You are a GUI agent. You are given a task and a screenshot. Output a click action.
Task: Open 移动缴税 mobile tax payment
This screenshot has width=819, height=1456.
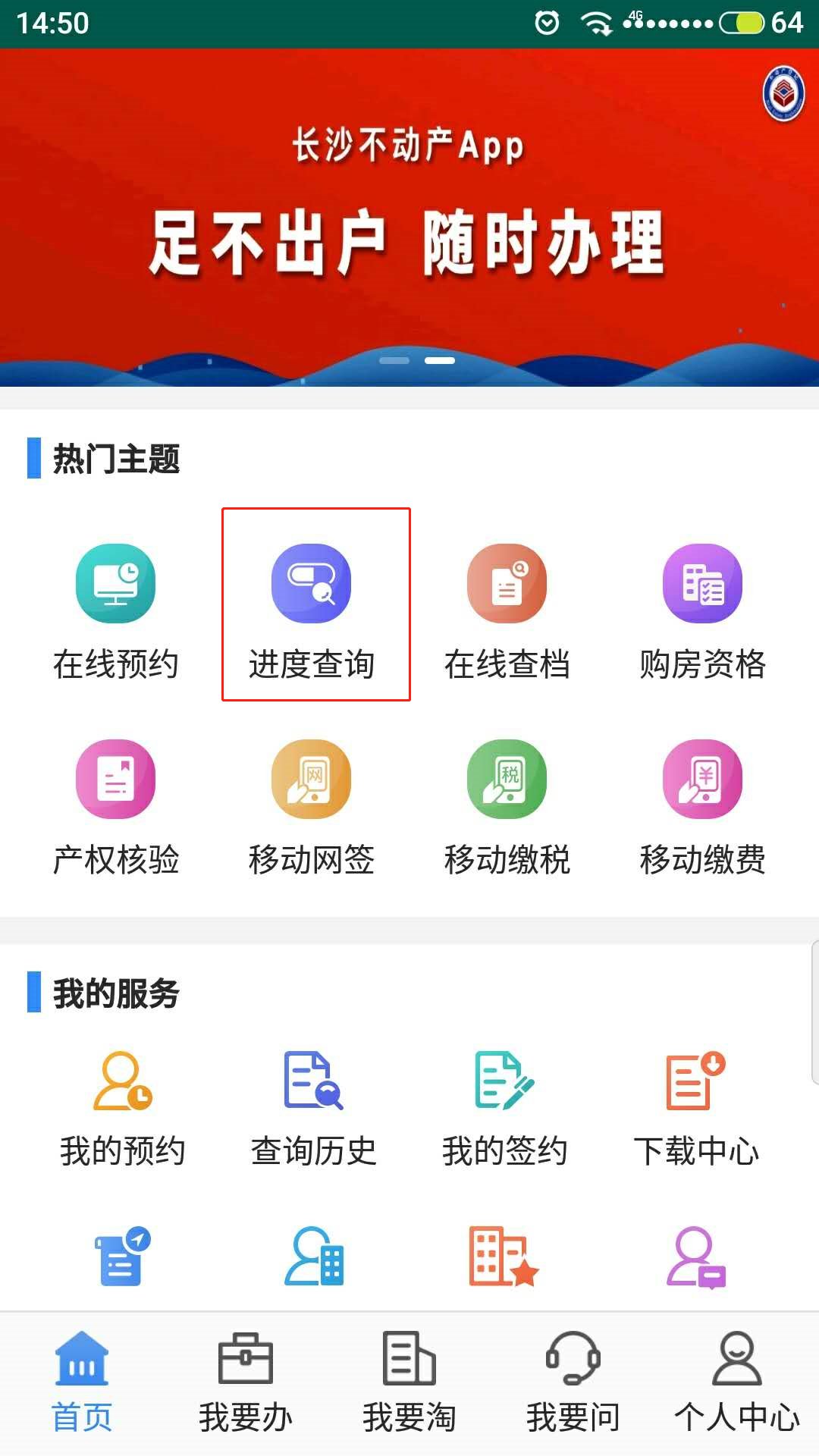point(507,805)
